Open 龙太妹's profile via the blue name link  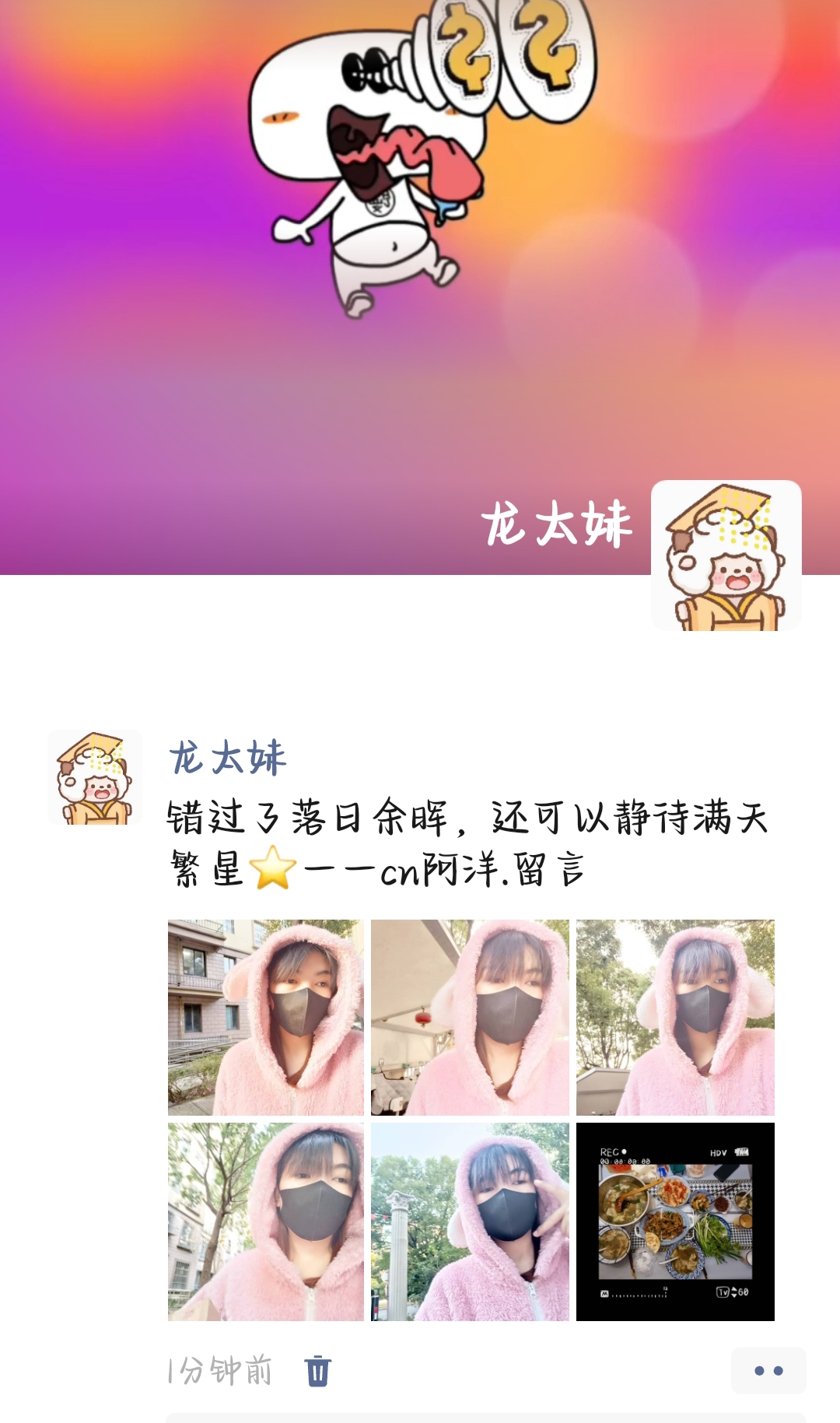coord(228,758)
